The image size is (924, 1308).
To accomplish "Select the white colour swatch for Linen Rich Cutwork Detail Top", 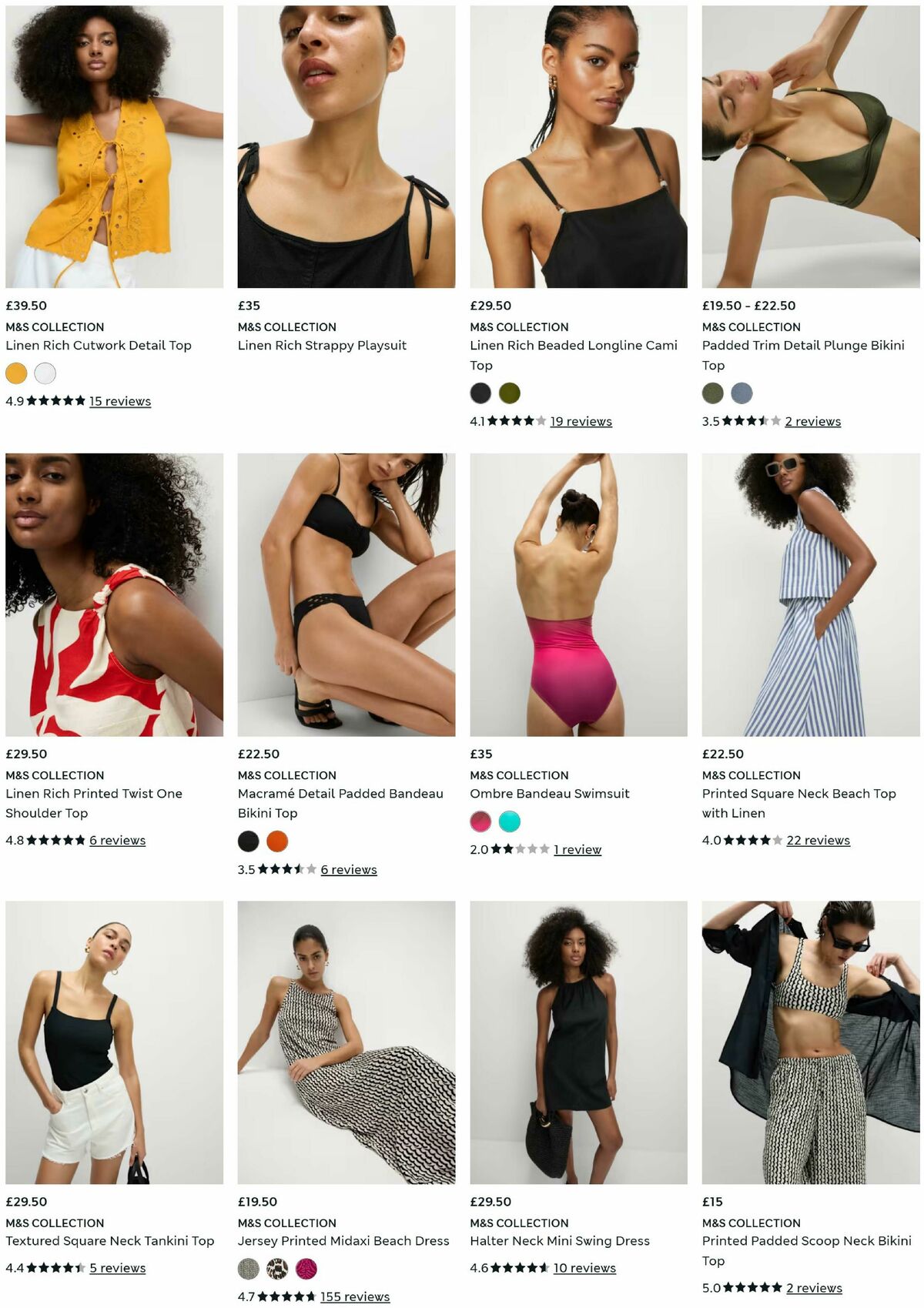I will [44, 373].
